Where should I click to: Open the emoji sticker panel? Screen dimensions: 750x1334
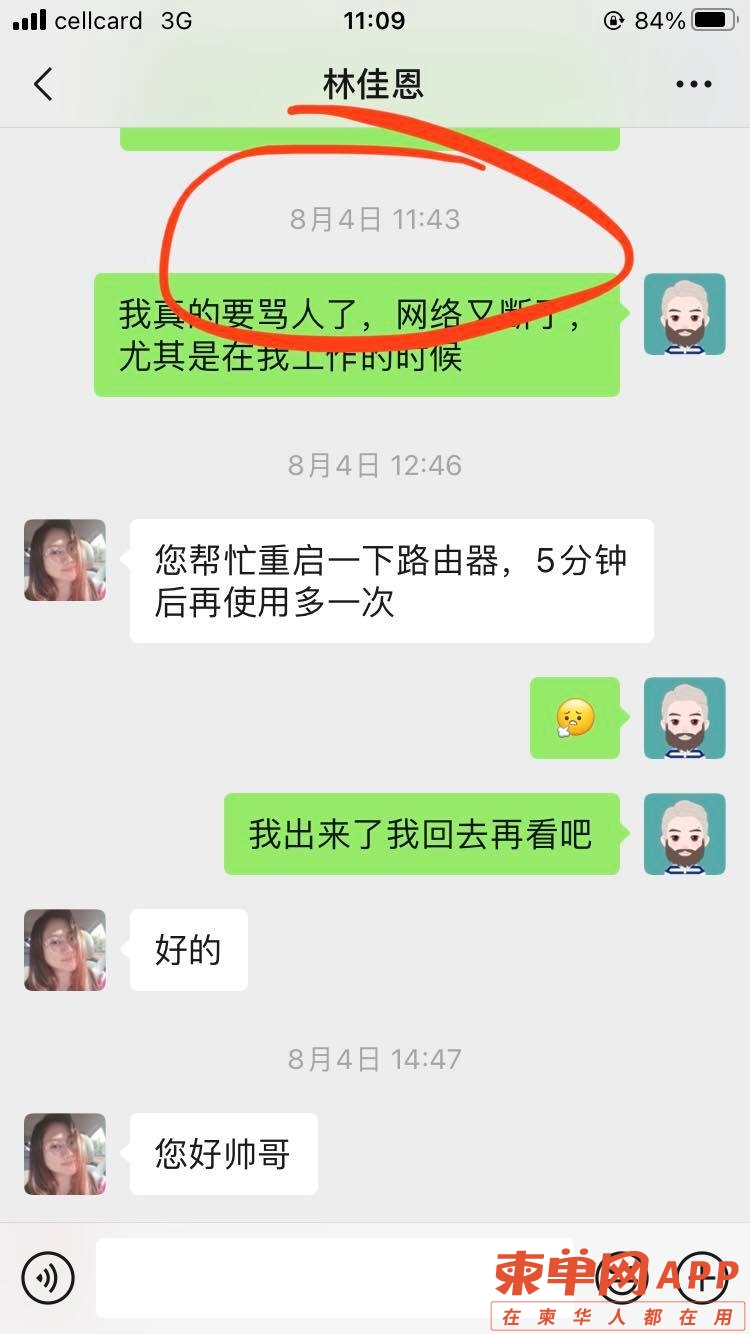622,1276
